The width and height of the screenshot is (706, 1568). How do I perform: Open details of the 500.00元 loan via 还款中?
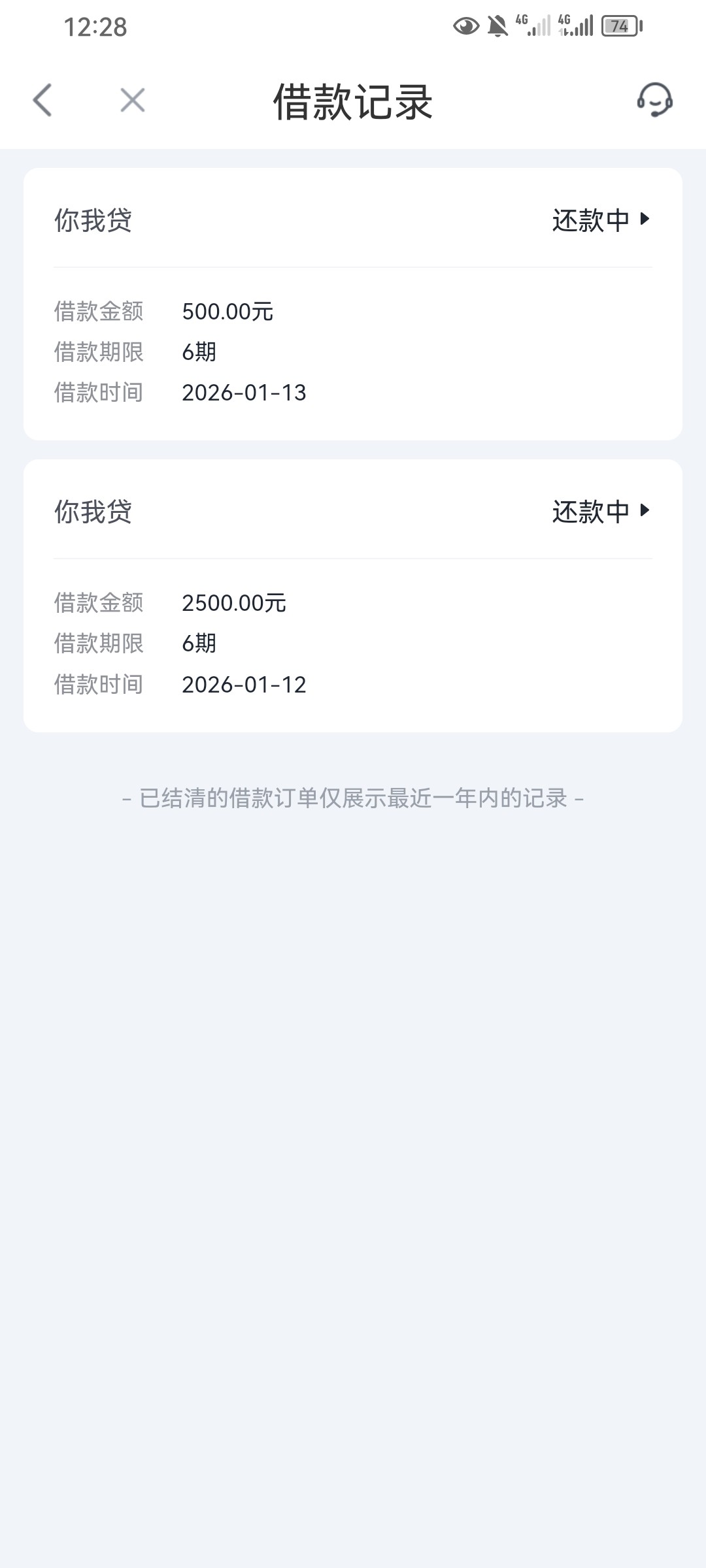click(597, 221)
